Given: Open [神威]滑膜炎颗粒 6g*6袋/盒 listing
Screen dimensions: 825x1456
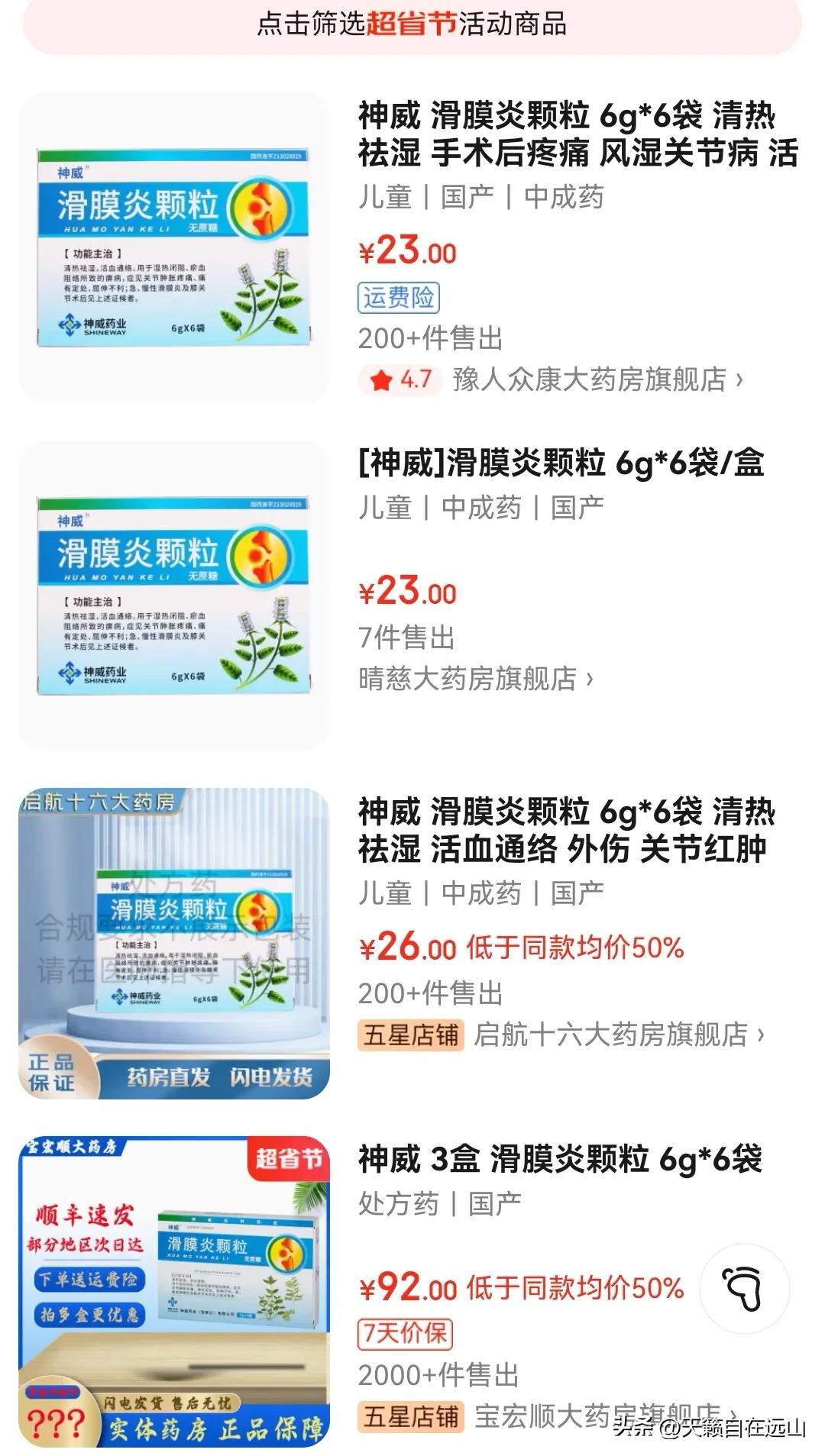Looking at the screenshot, I should (561, 463).
